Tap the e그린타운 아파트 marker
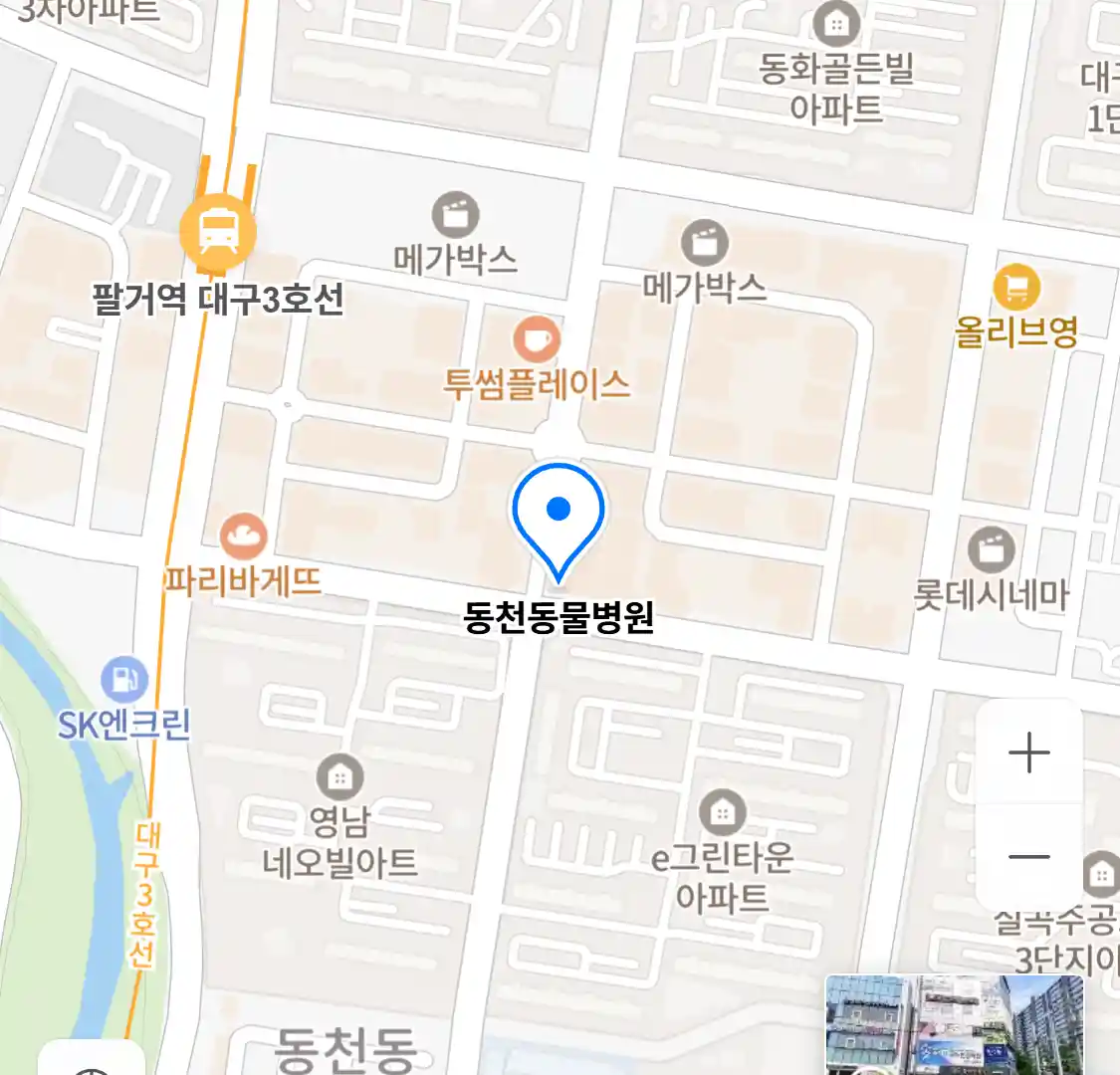 pos(722,813)
